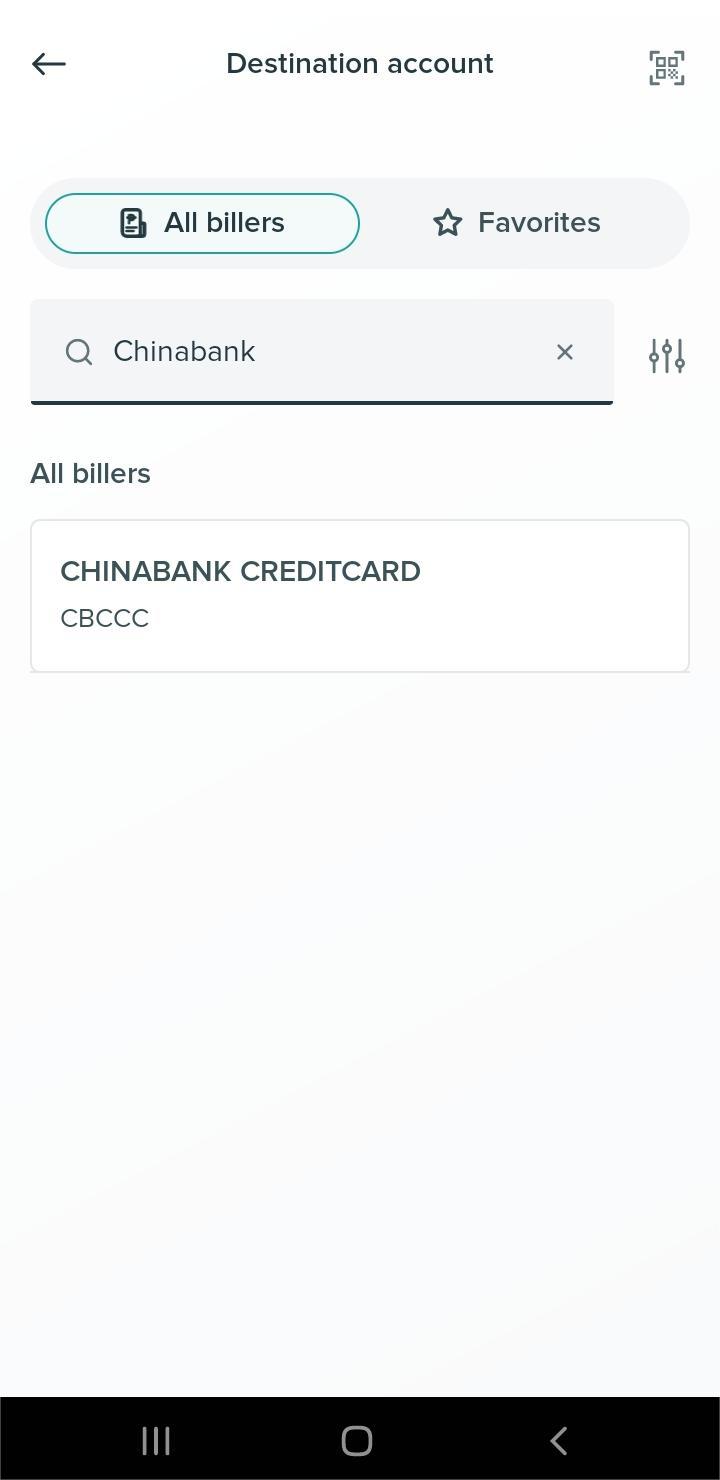Screen dimensions: 720x1480
Task: Switch to the Favorites tab
Action: pyautogui.click(x=517, y=223)
